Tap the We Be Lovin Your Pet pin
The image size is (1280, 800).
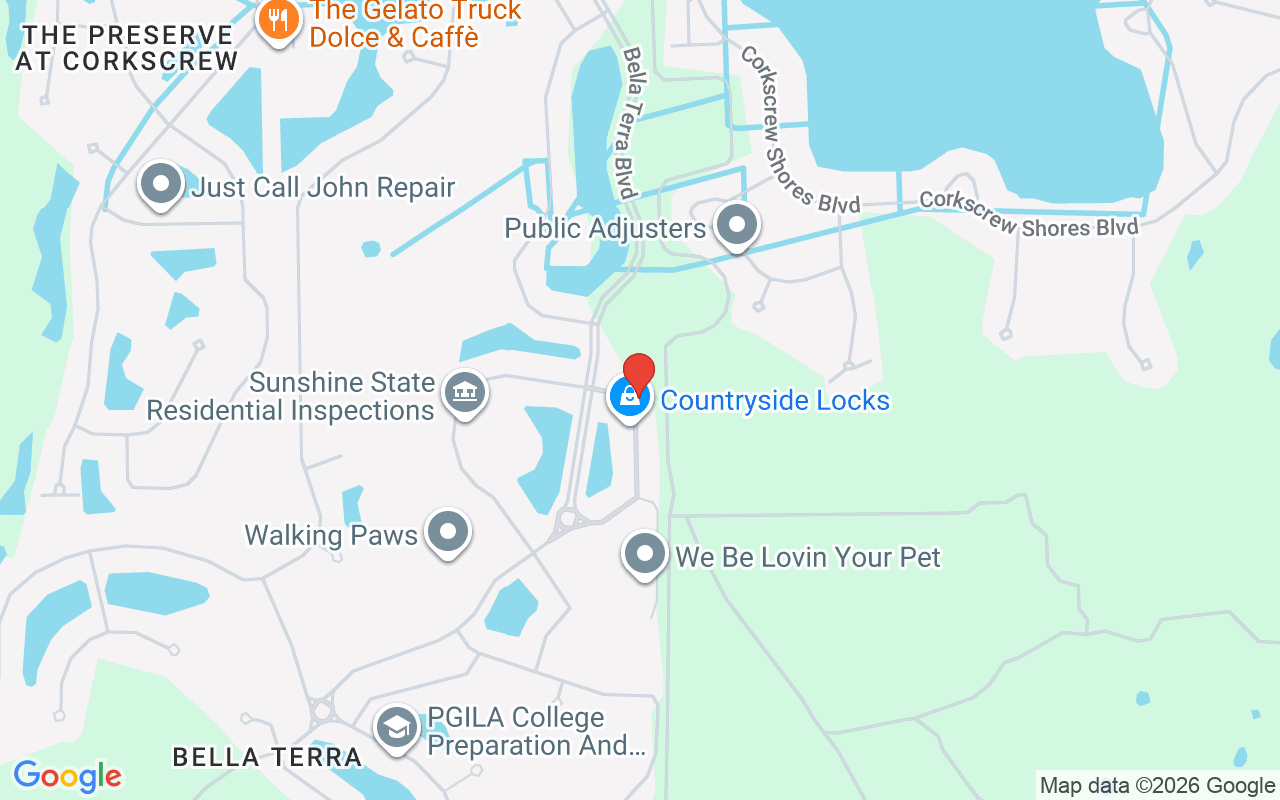[645, 554]
